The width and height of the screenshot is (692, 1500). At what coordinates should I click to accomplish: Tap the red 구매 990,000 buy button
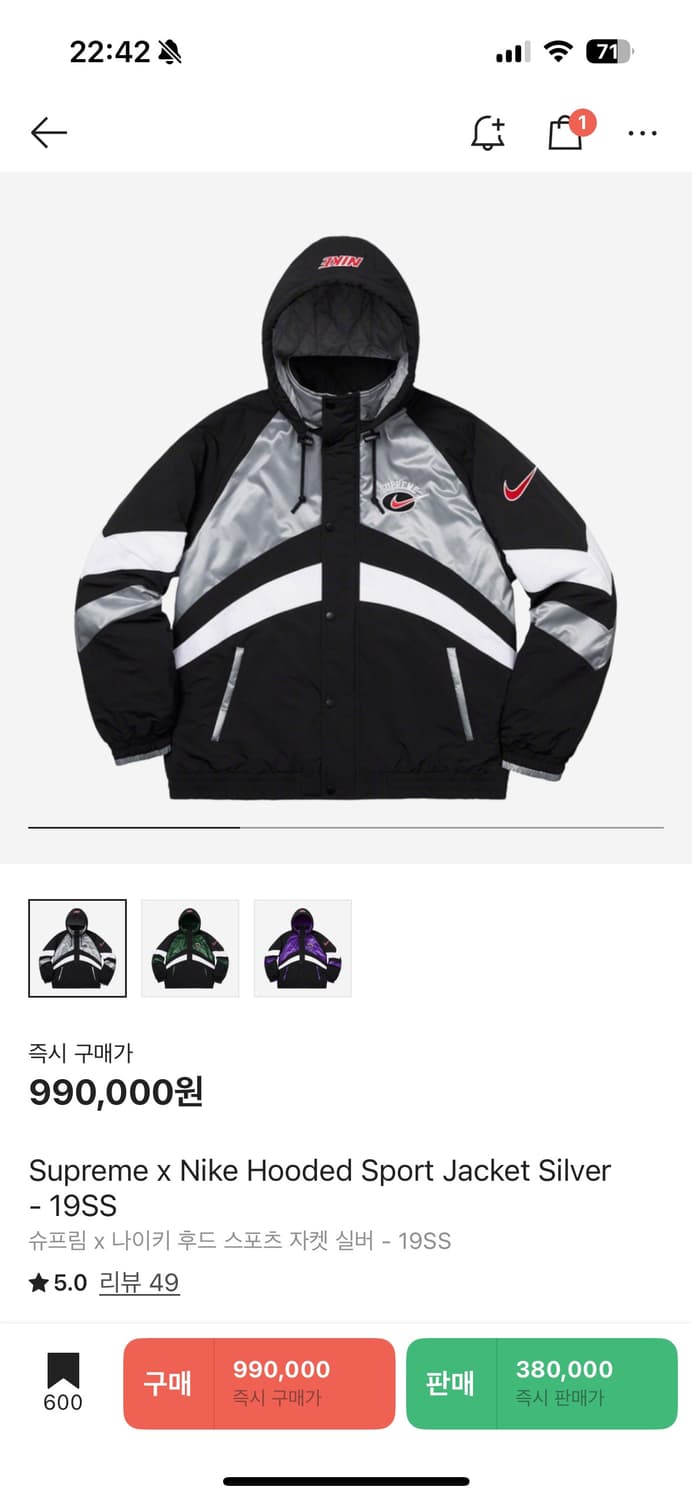pos(259,1383)
